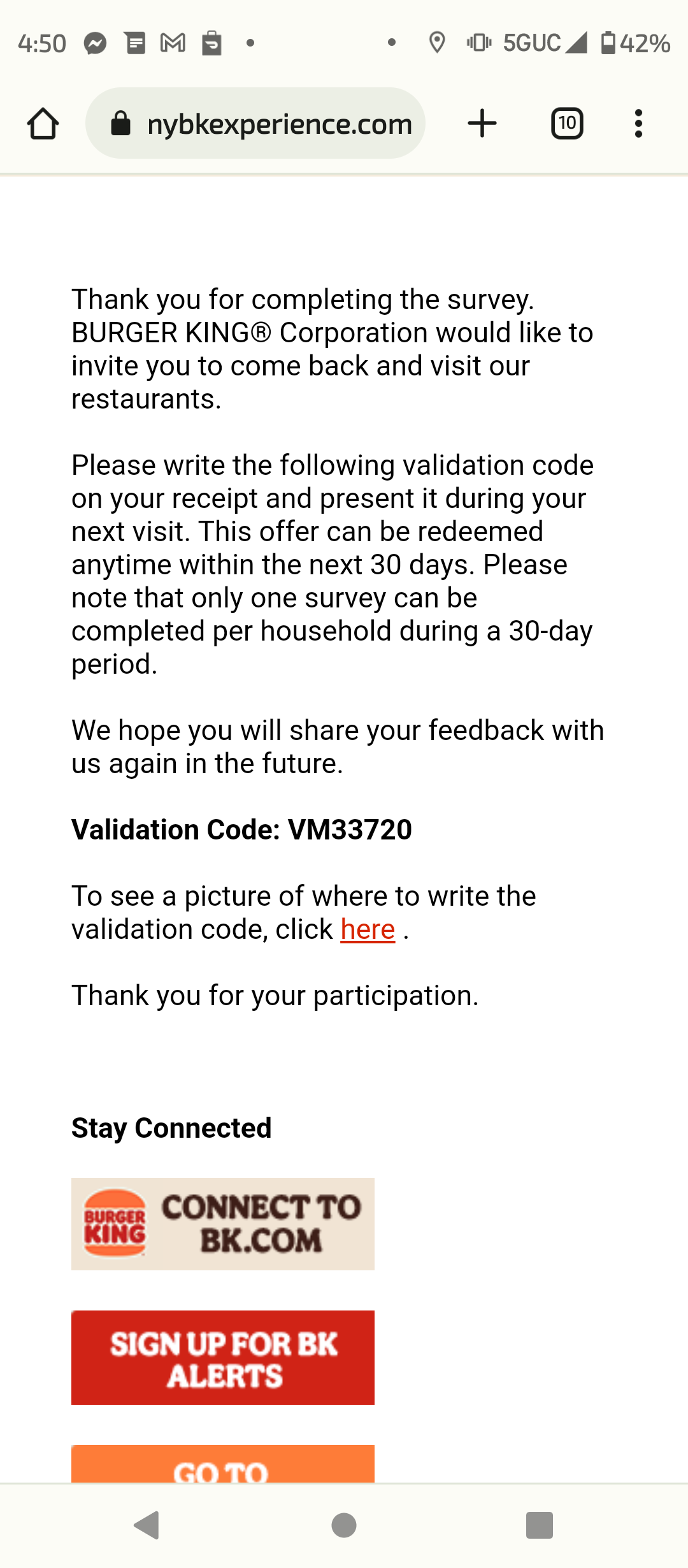The height and width of the screenshot is (1568, 688).
Task: Tap the vibrate mode status icon
Action: tap(478, 42)
